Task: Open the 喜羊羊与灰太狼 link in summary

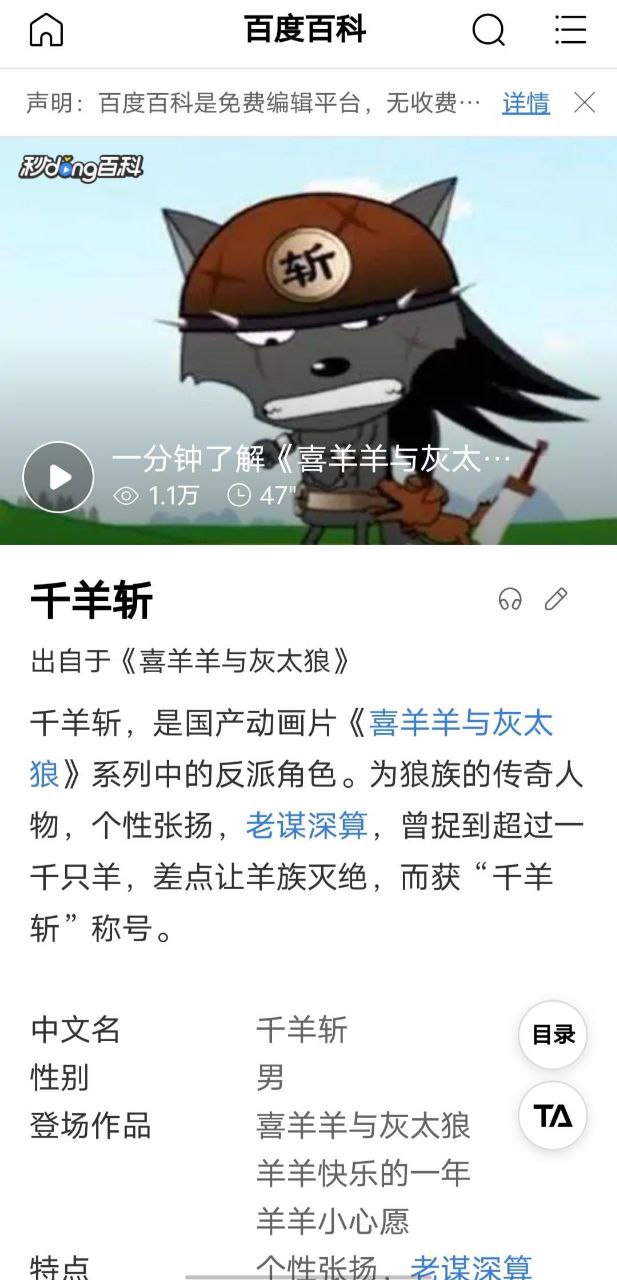Action: [x=291, y=748]
